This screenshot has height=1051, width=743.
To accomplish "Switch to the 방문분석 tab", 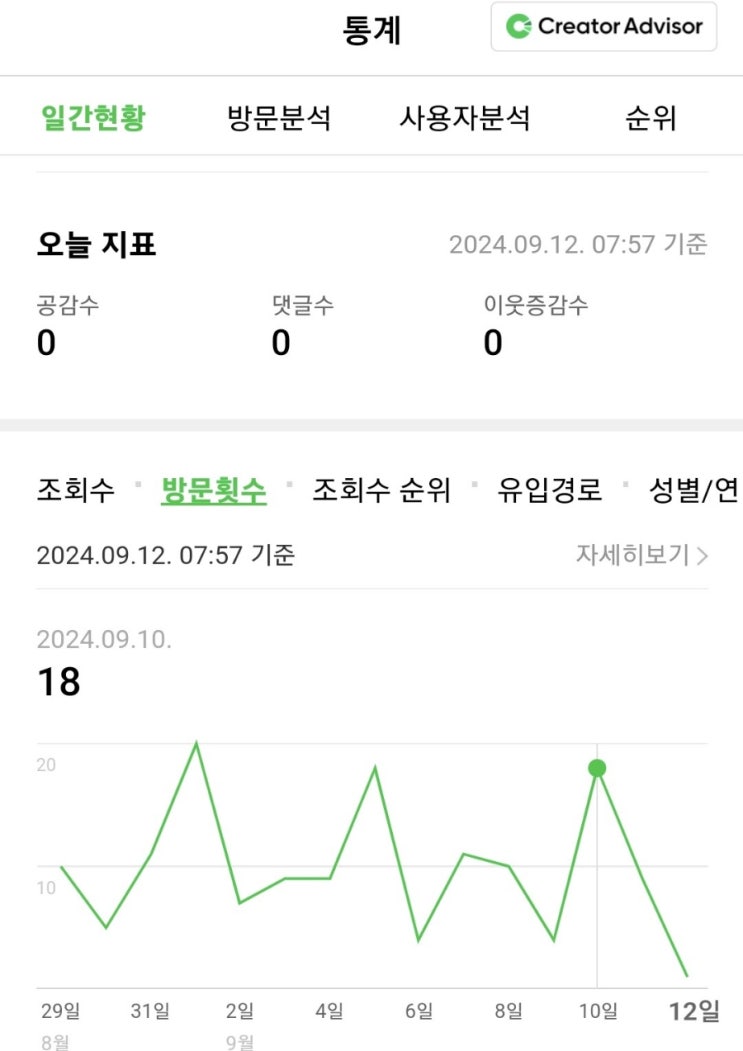I will [x=279, y=117].
